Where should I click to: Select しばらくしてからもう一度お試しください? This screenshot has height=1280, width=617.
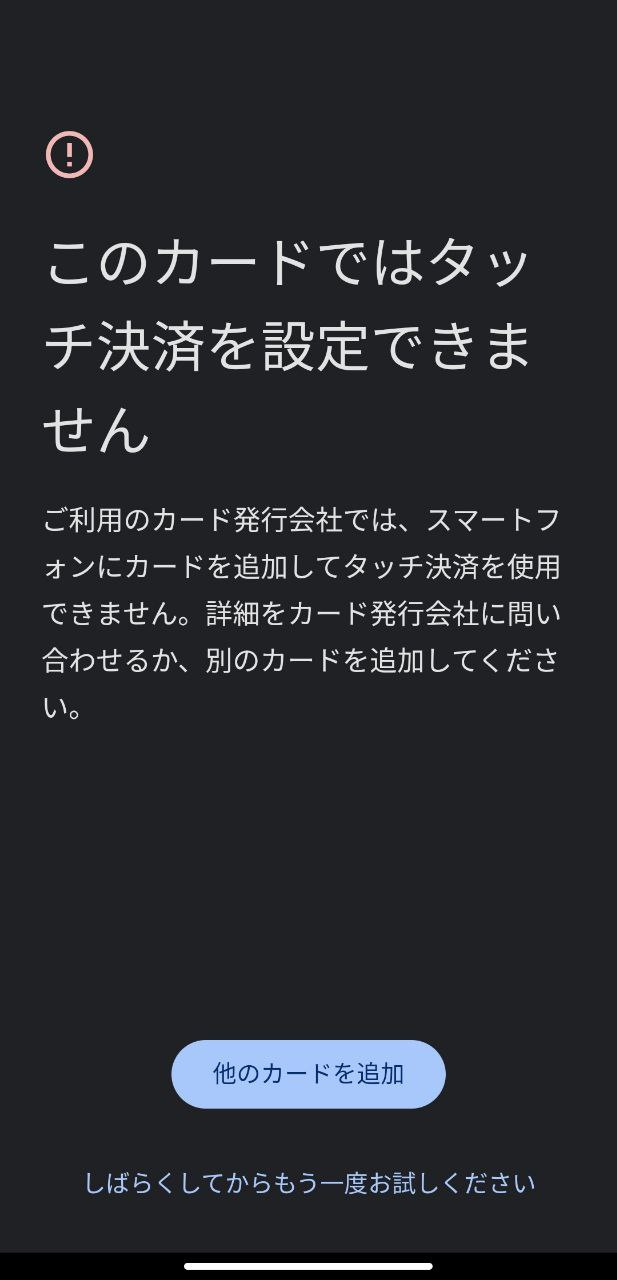(309, 1184)
